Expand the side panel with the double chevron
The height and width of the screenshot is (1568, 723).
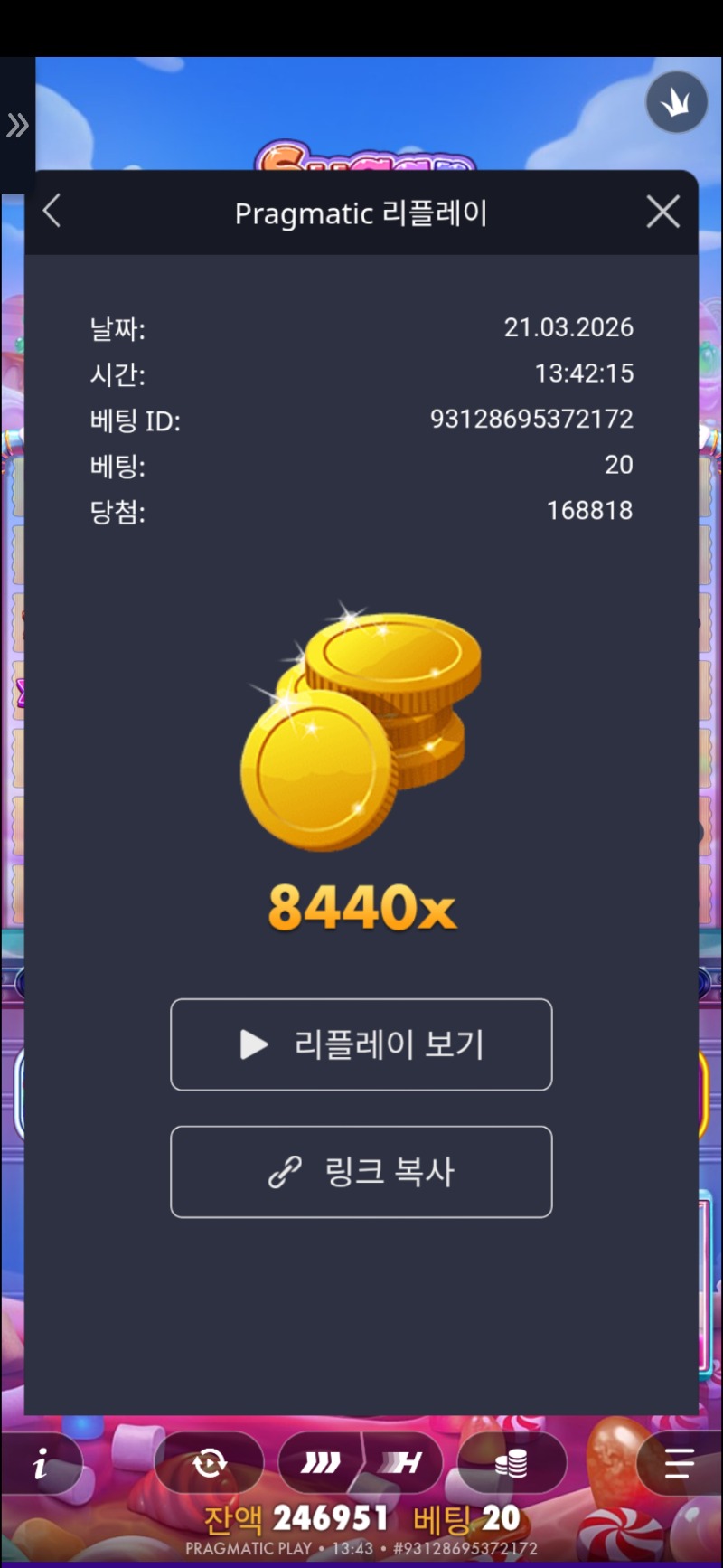coord(17,125)
